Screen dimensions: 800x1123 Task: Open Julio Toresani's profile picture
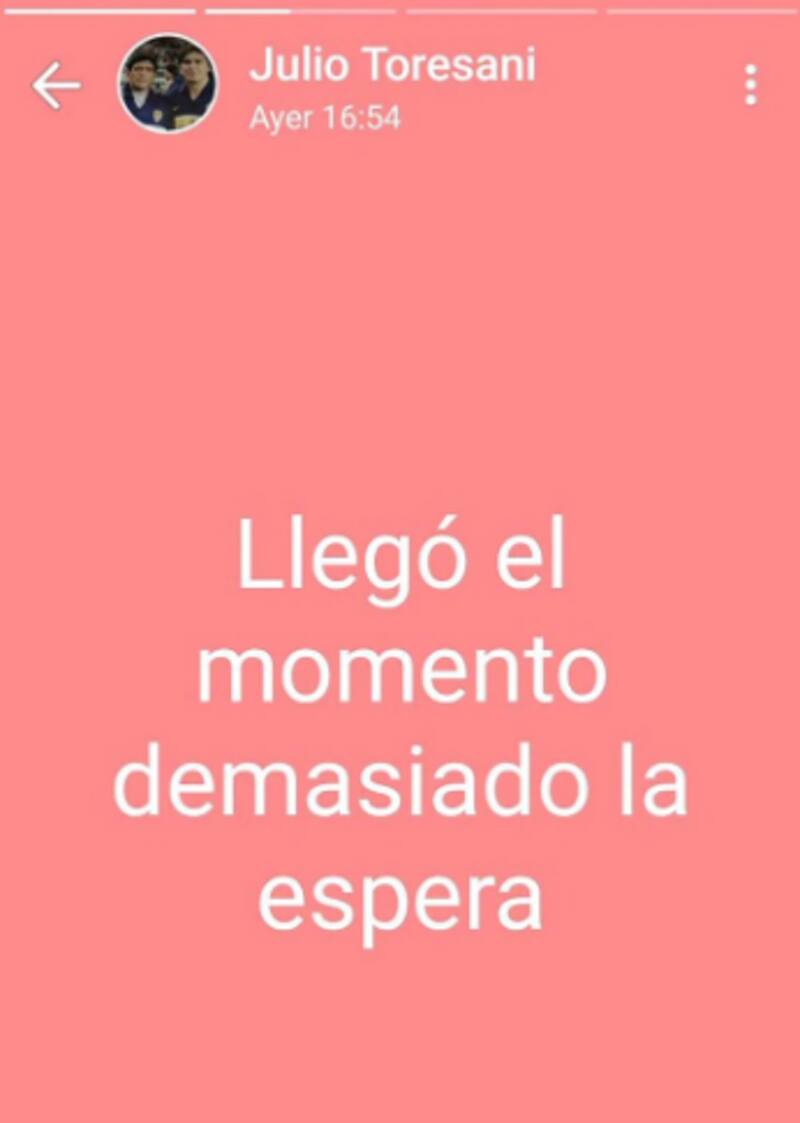click(x=167, y=84)
